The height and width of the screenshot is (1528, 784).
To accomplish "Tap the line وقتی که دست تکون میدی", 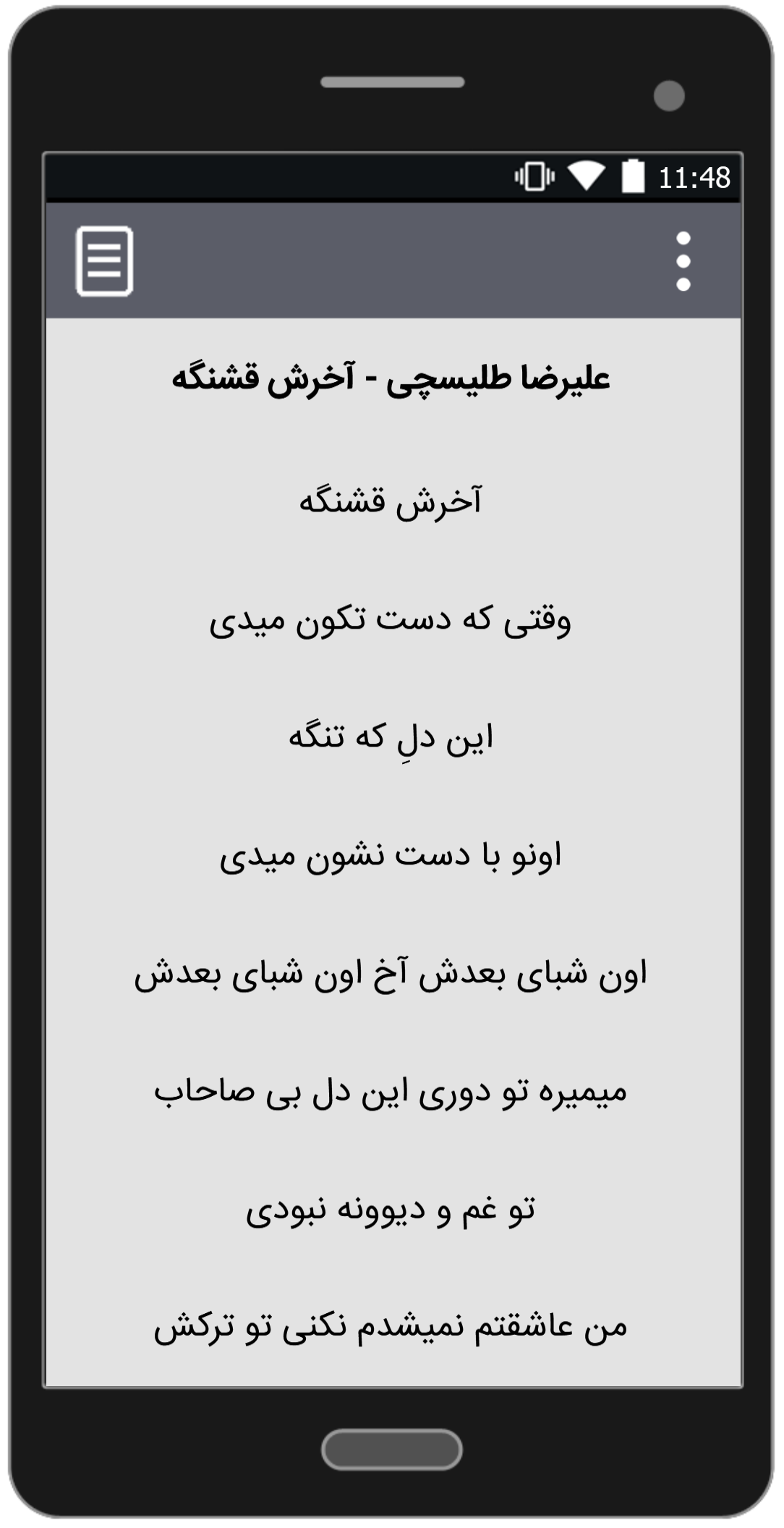I will [x=392, y=622].
